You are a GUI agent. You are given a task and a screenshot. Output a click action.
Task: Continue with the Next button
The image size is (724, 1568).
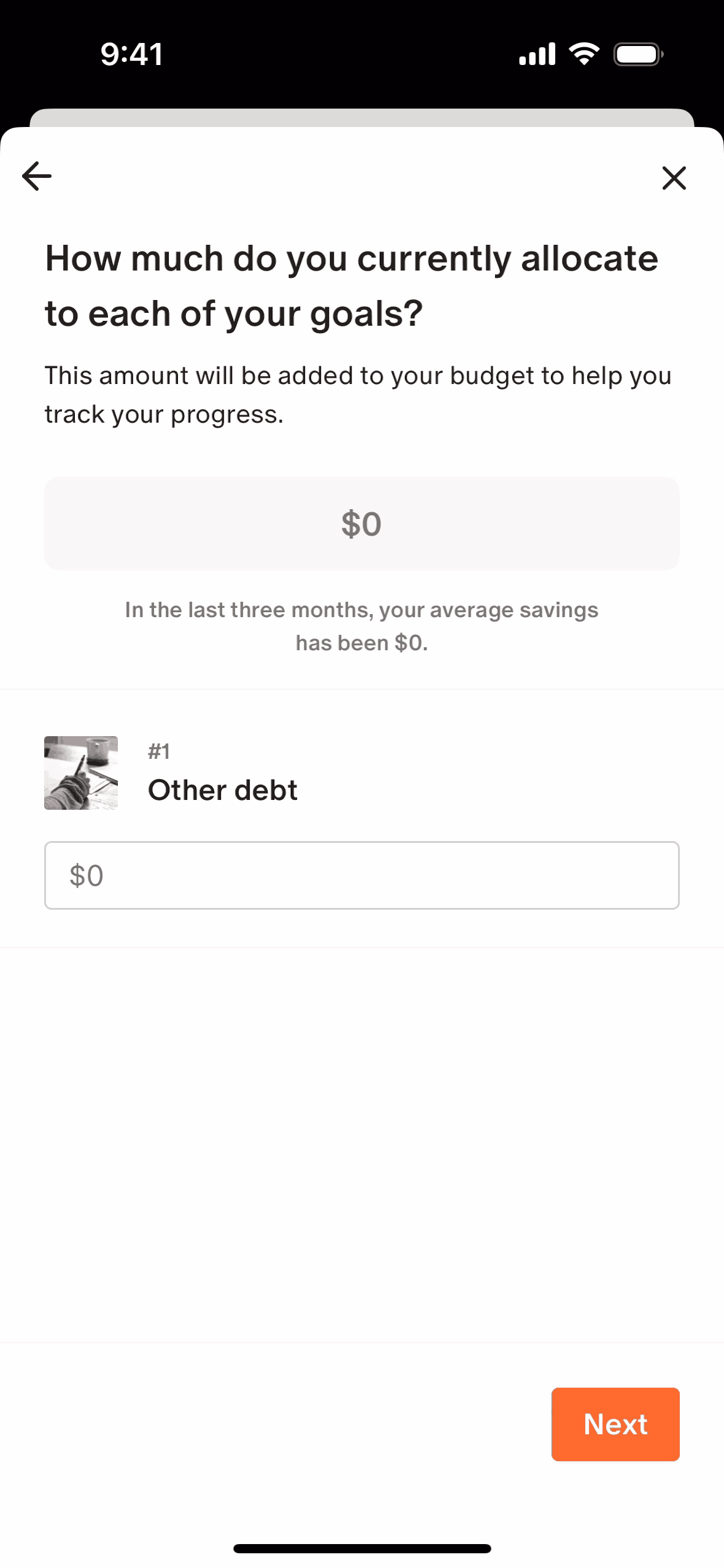tap(615, 1424)
